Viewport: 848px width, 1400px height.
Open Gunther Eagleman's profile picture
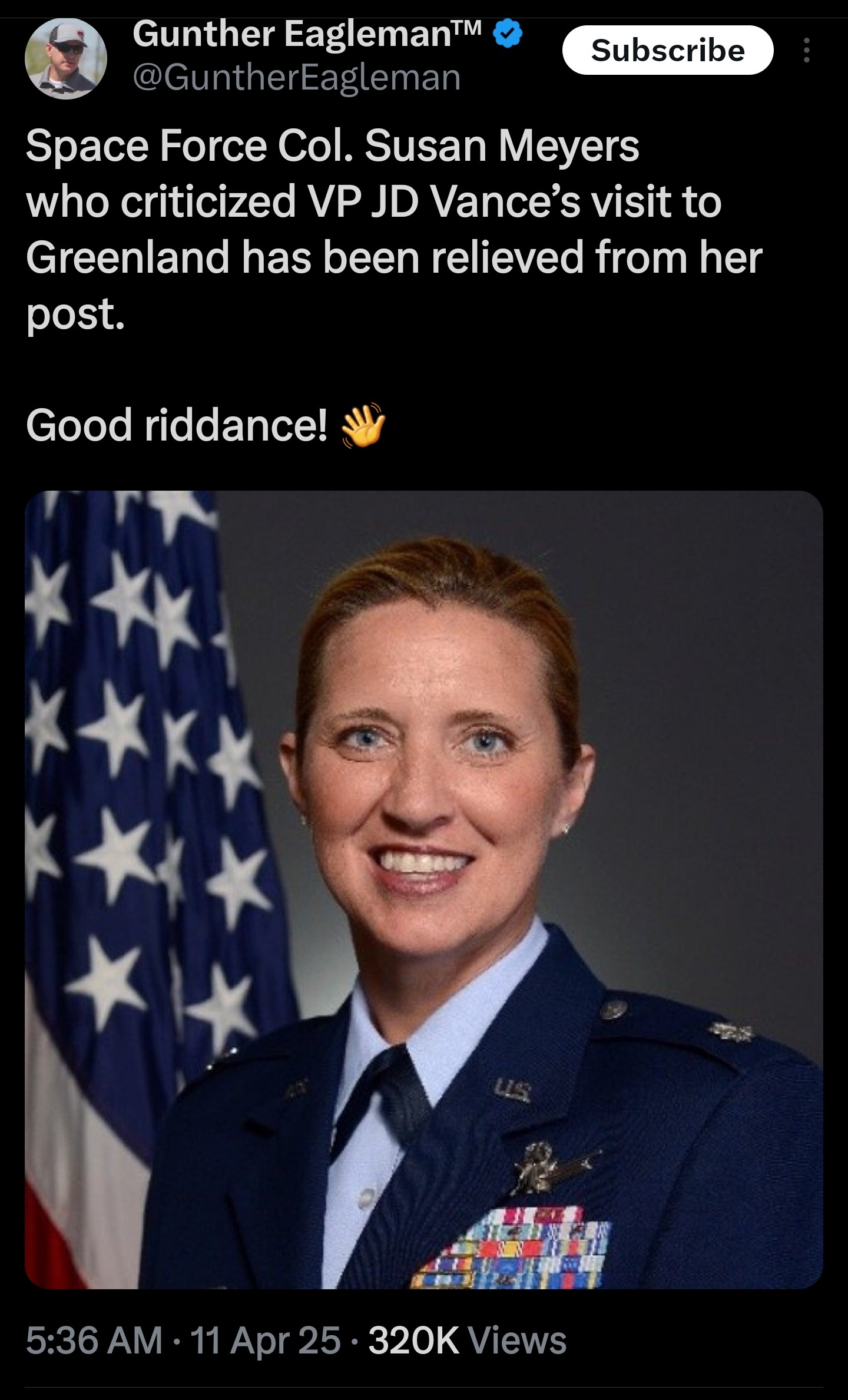66,58
